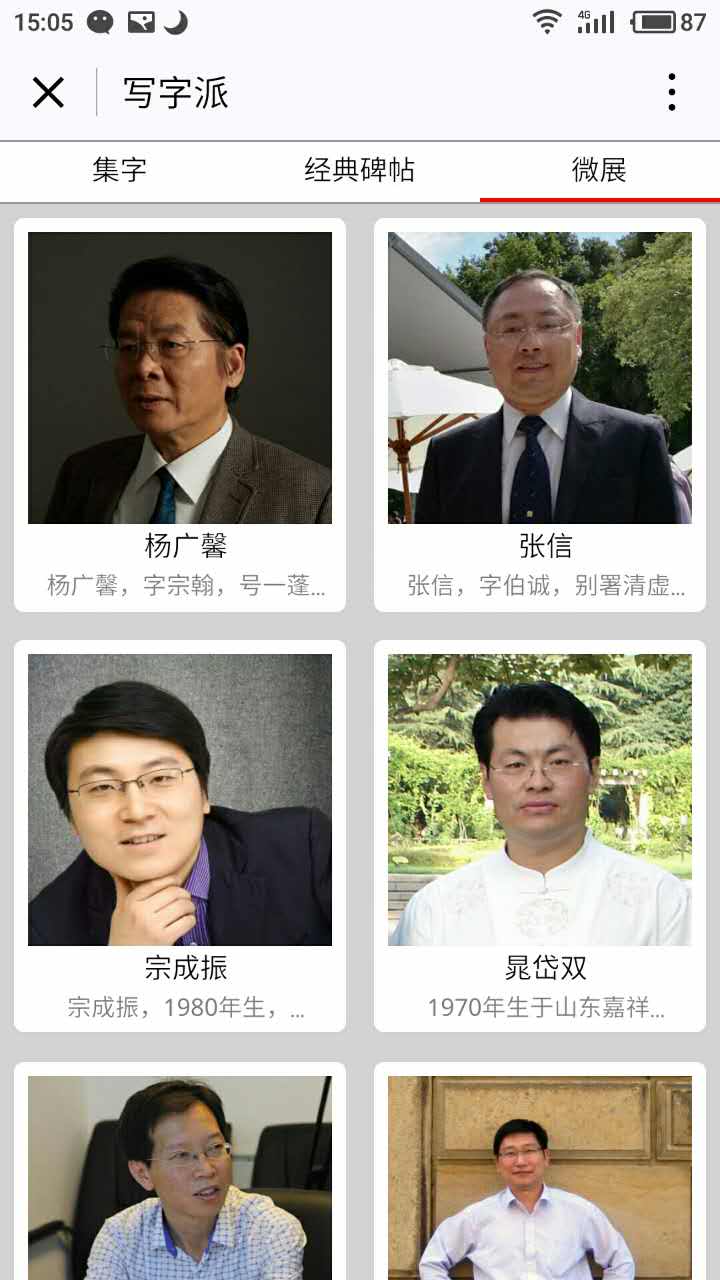Select the 微展 tab
The height and width of the screenshot is (1280, 720).
point(599,171)
